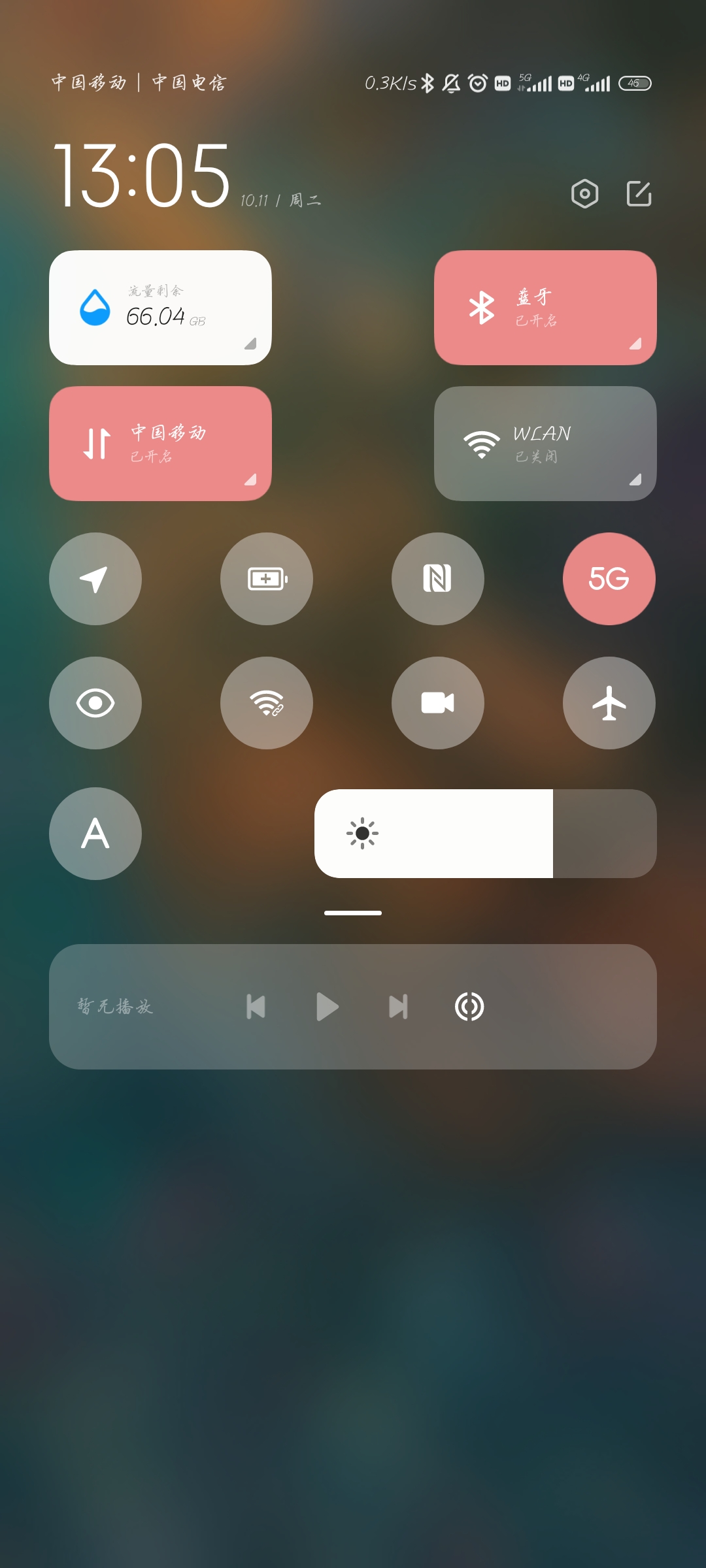Image resolution: width=706 pixels, height=1568 pixels.
Task: Start the screen recorder
Action: pos(438,703)
